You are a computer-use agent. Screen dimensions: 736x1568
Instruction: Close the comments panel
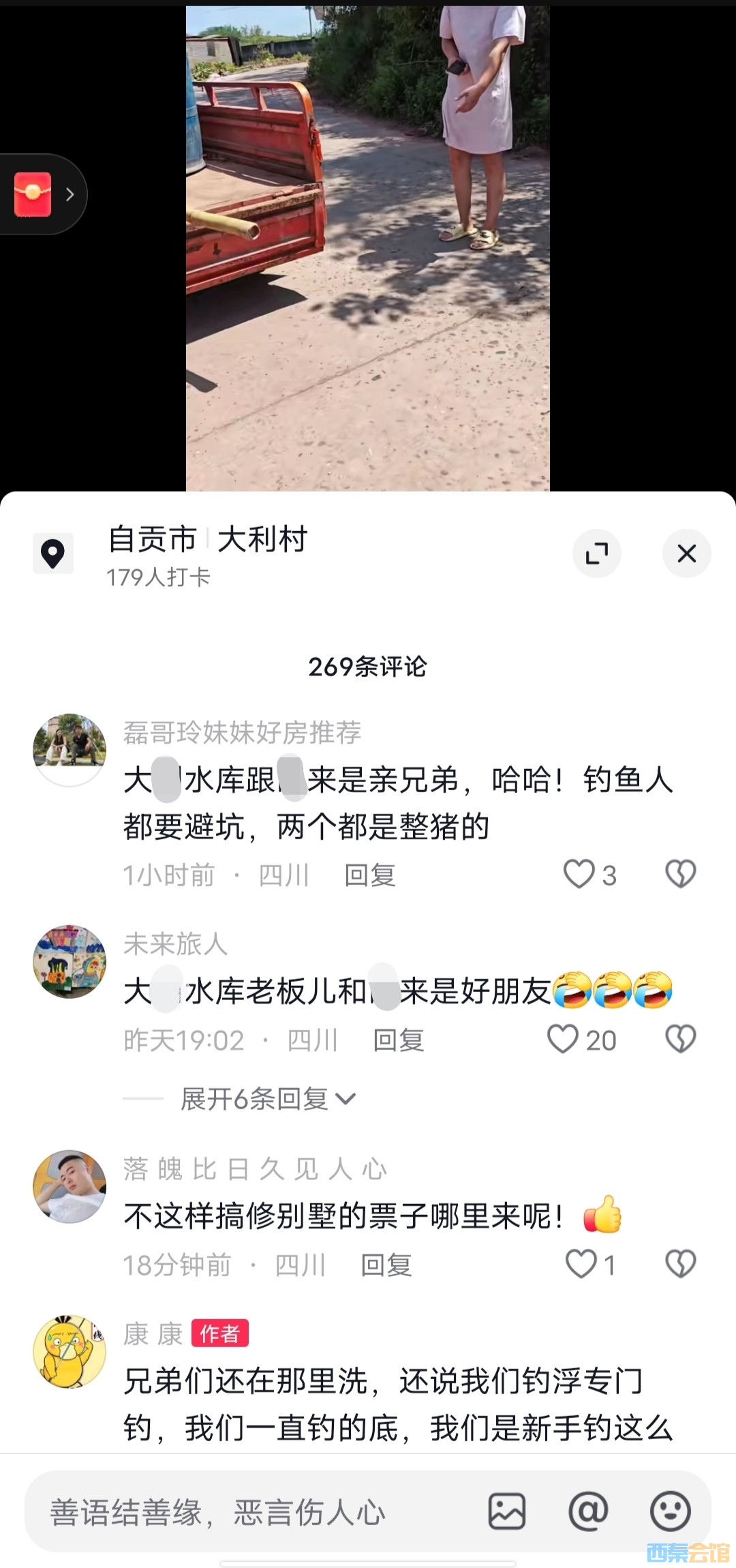686,553
